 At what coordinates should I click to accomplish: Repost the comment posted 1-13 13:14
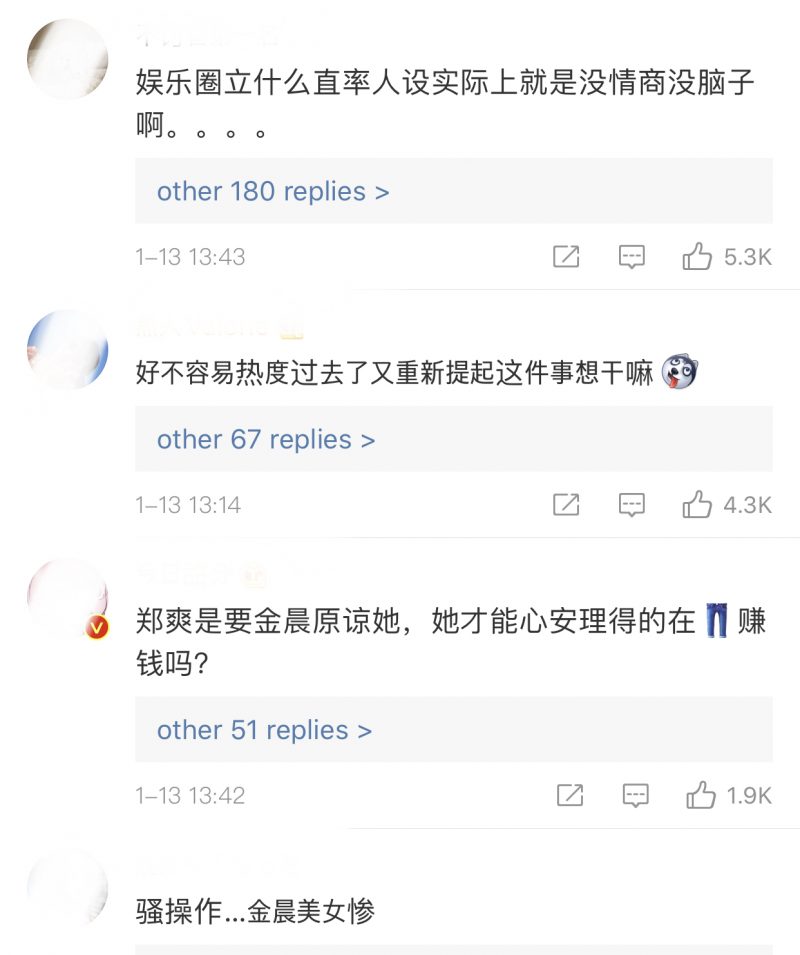(566, 505)
